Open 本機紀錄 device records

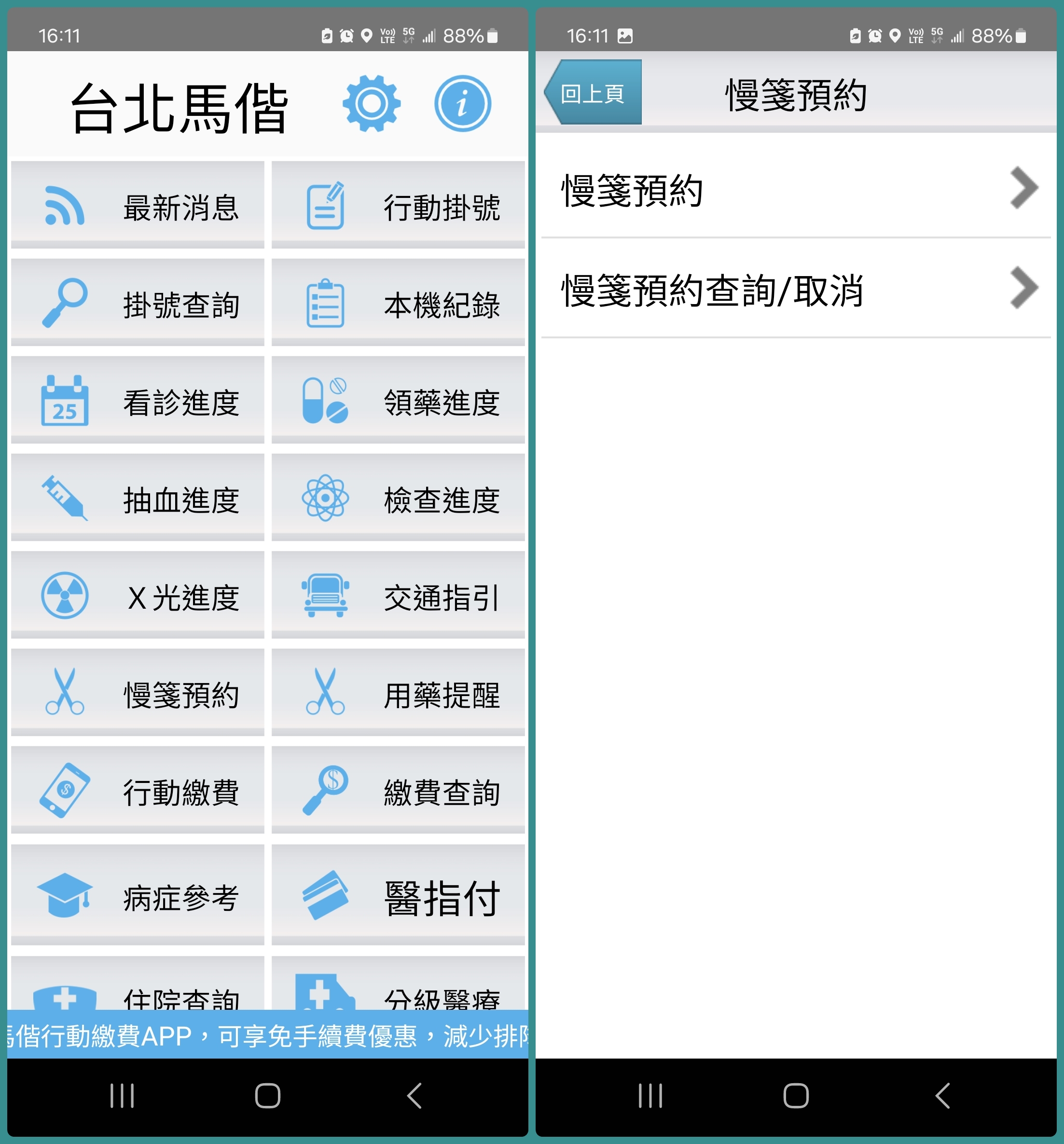coord(398,303)
